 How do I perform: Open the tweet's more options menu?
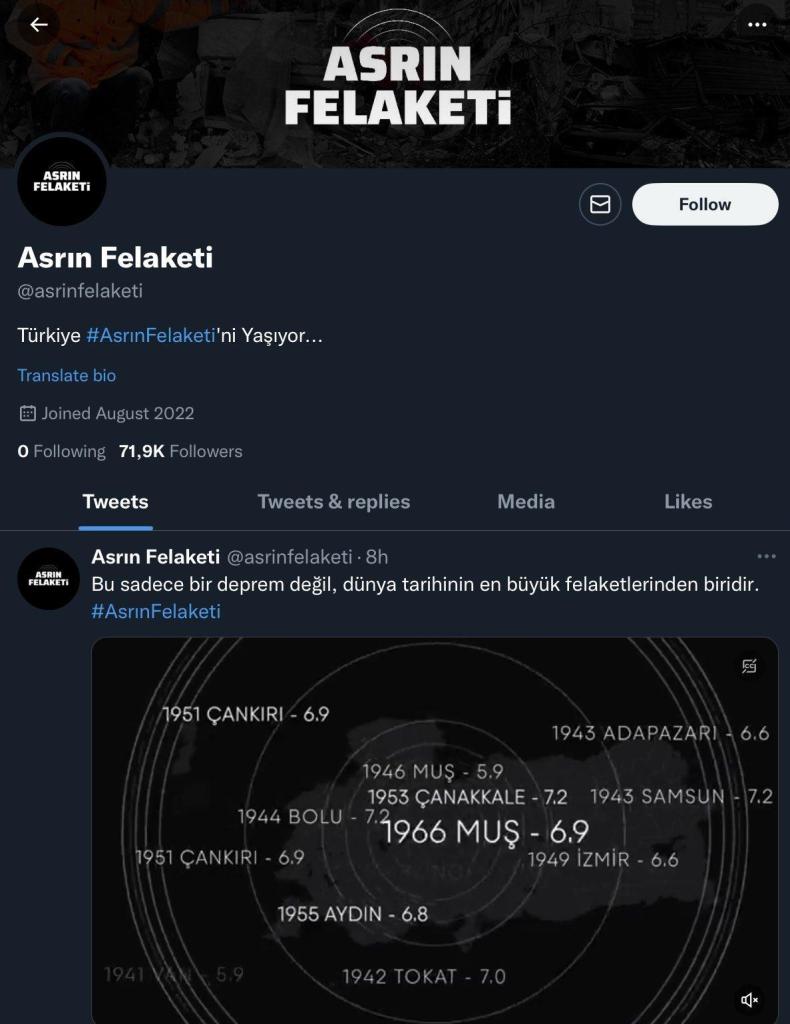766,556
